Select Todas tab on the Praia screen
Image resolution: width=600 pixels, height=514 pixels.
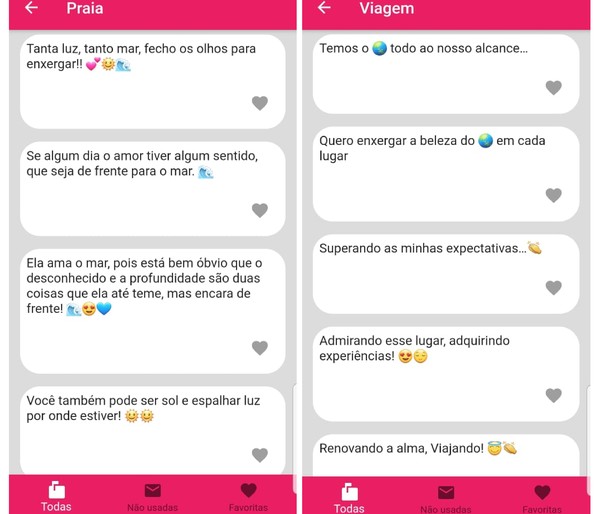(56, 496)
